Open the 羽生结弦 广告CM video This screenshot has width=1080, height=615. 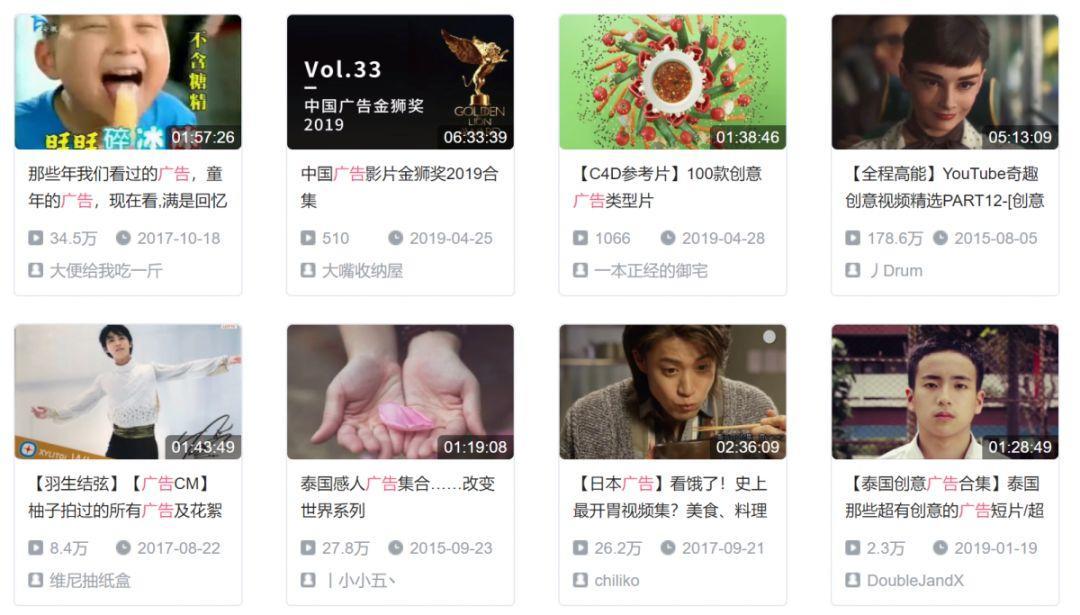click(x=127, y=392)
